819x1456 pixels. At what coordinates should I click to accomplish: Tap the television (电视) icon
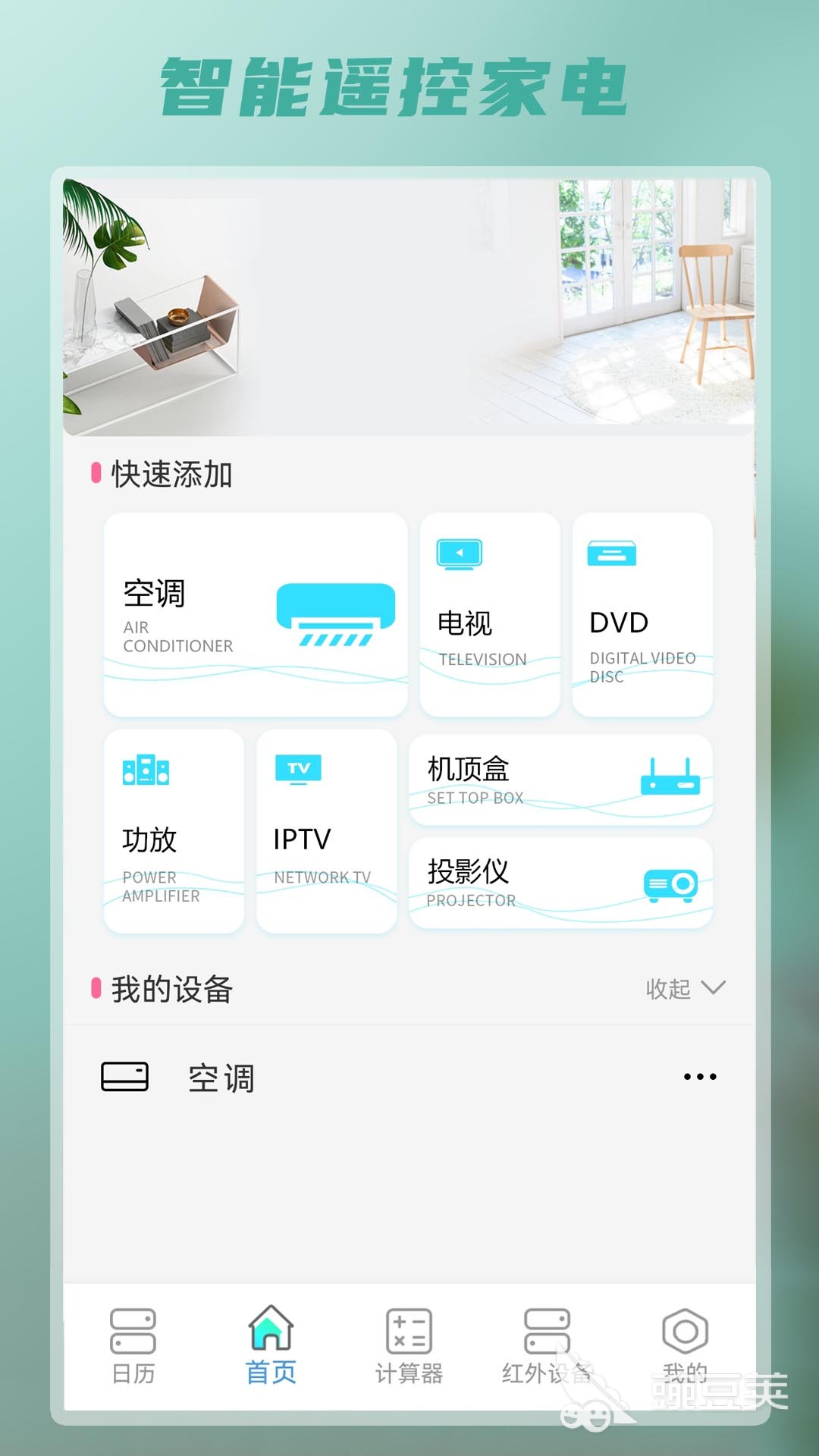coord(458,554)
